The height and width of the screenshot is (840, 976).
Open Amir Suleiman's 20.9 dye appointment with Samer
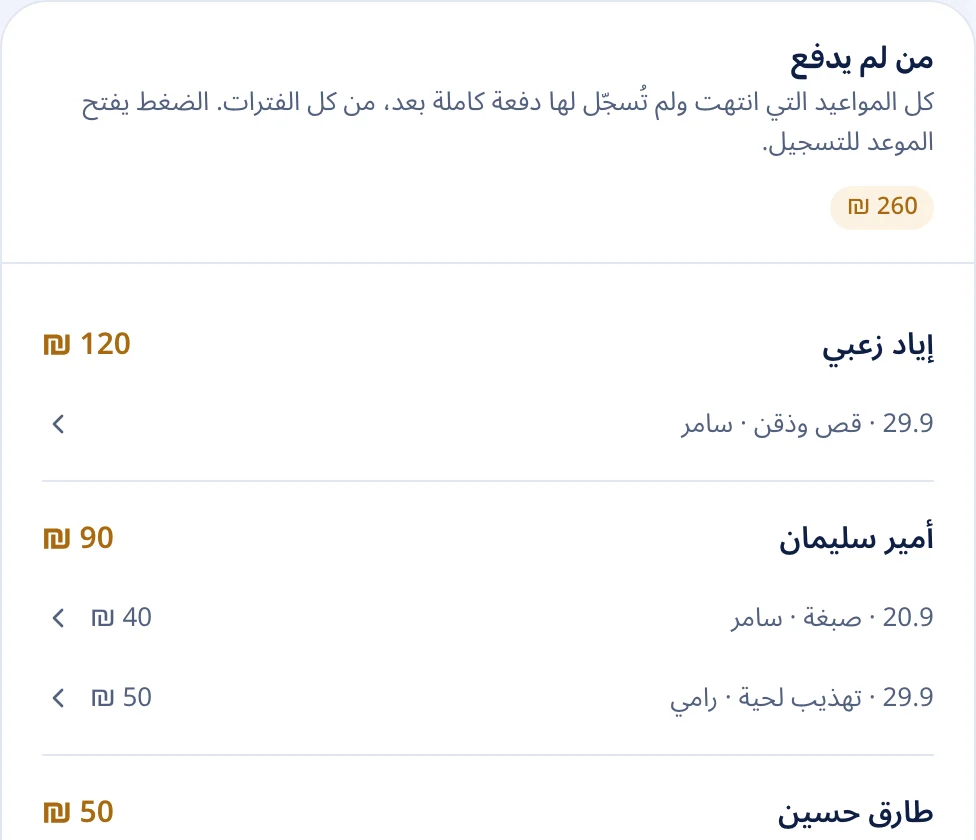click(488, 618)
